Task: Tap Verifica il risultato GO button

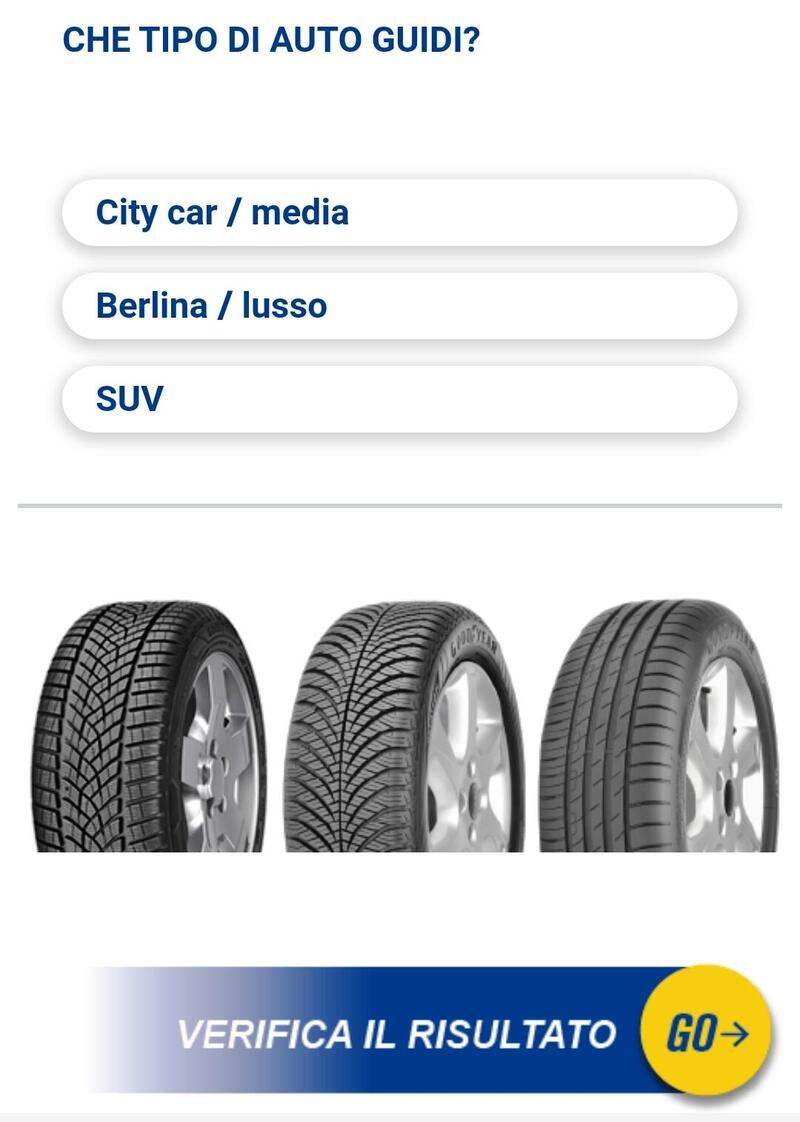Action: pos(705,1033)
